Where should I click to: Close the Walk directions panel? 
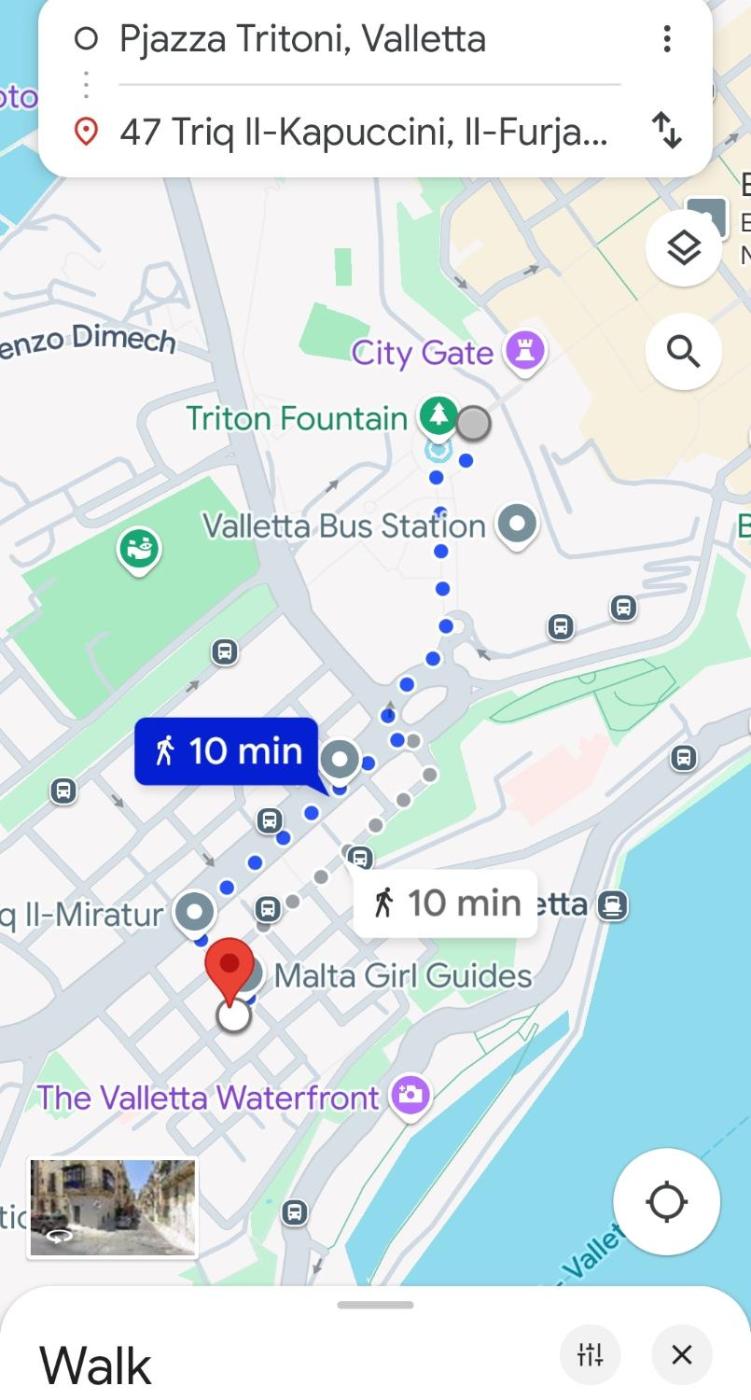tap(681, 1355)
